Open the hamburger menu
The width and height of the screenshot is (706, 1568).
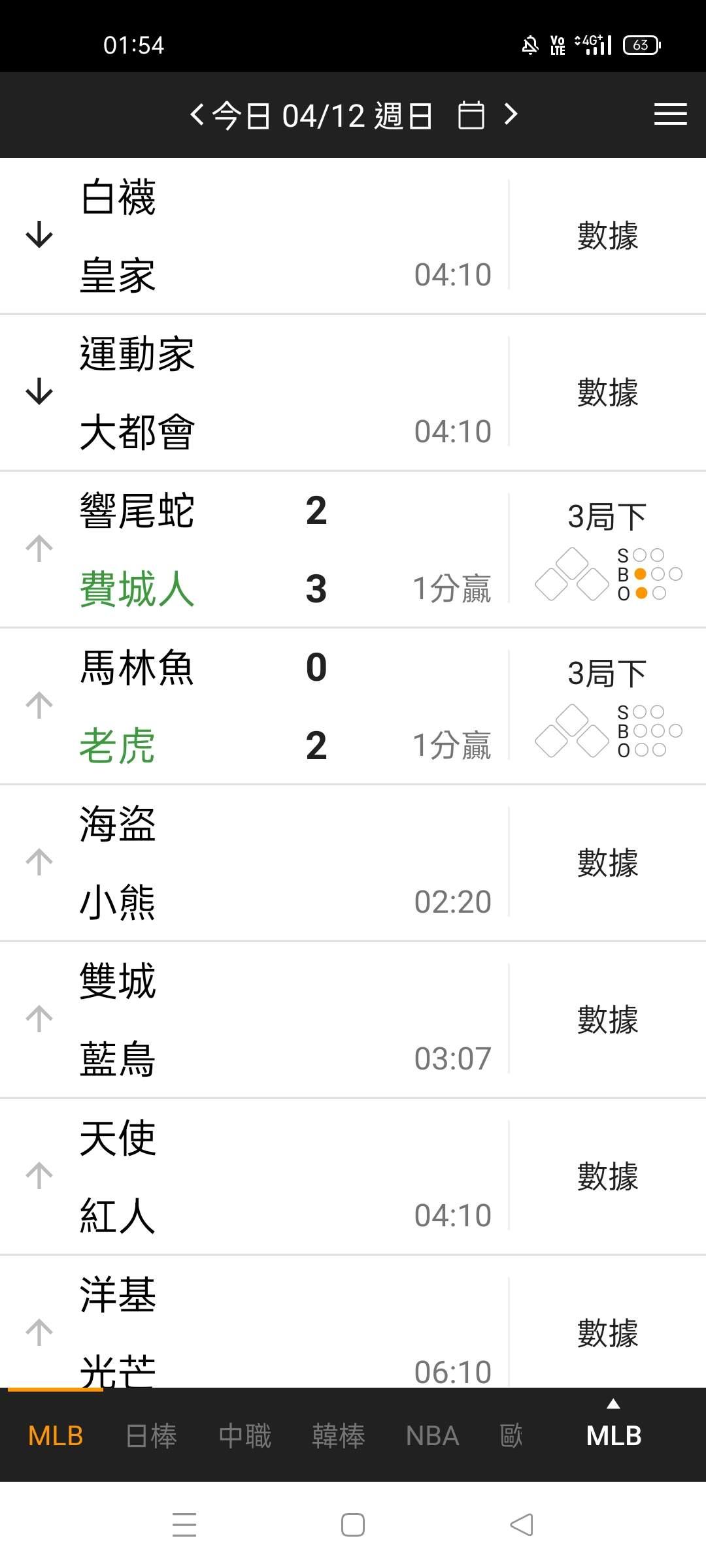(670, 114)
